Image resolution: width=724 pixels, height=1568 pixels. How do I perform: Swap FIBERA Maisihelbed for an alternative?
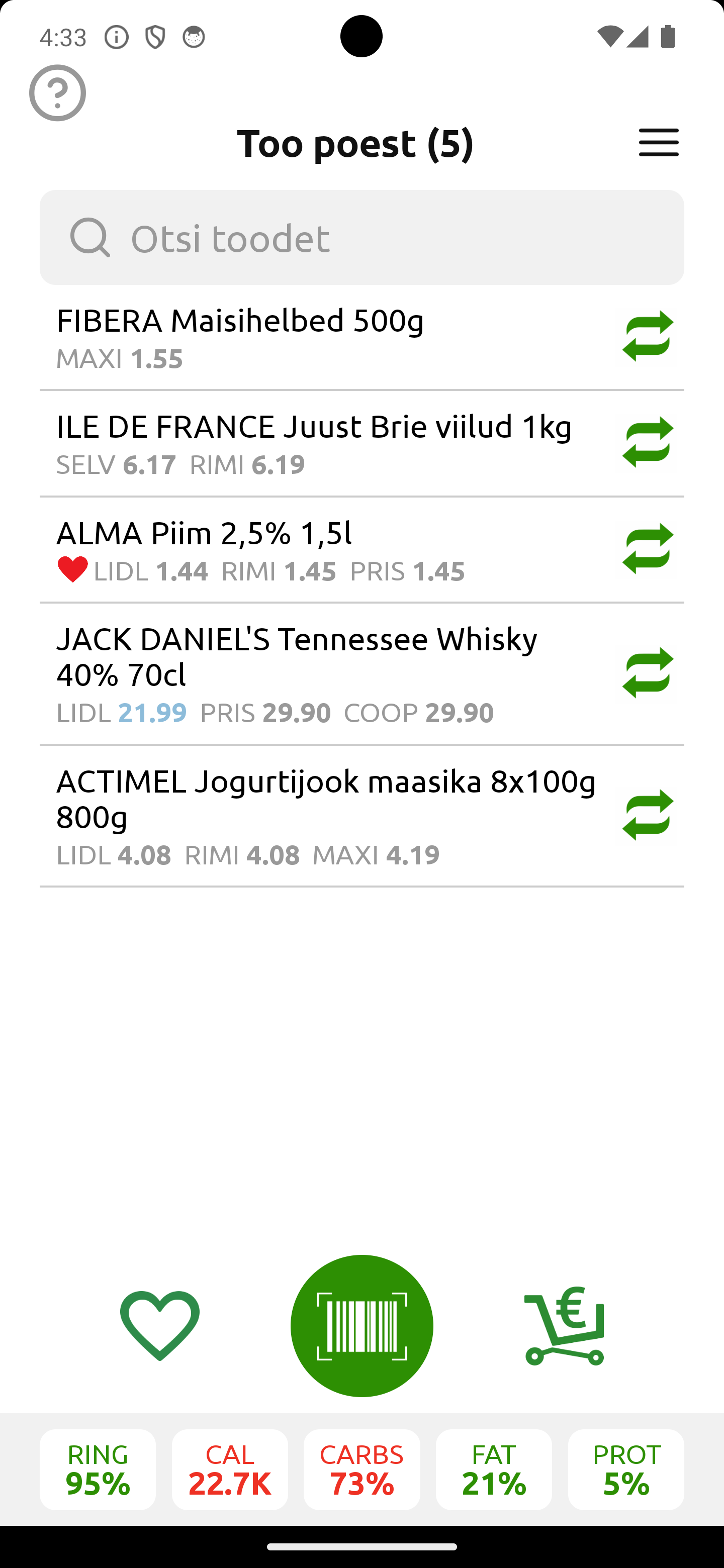(x=648, y=336)
